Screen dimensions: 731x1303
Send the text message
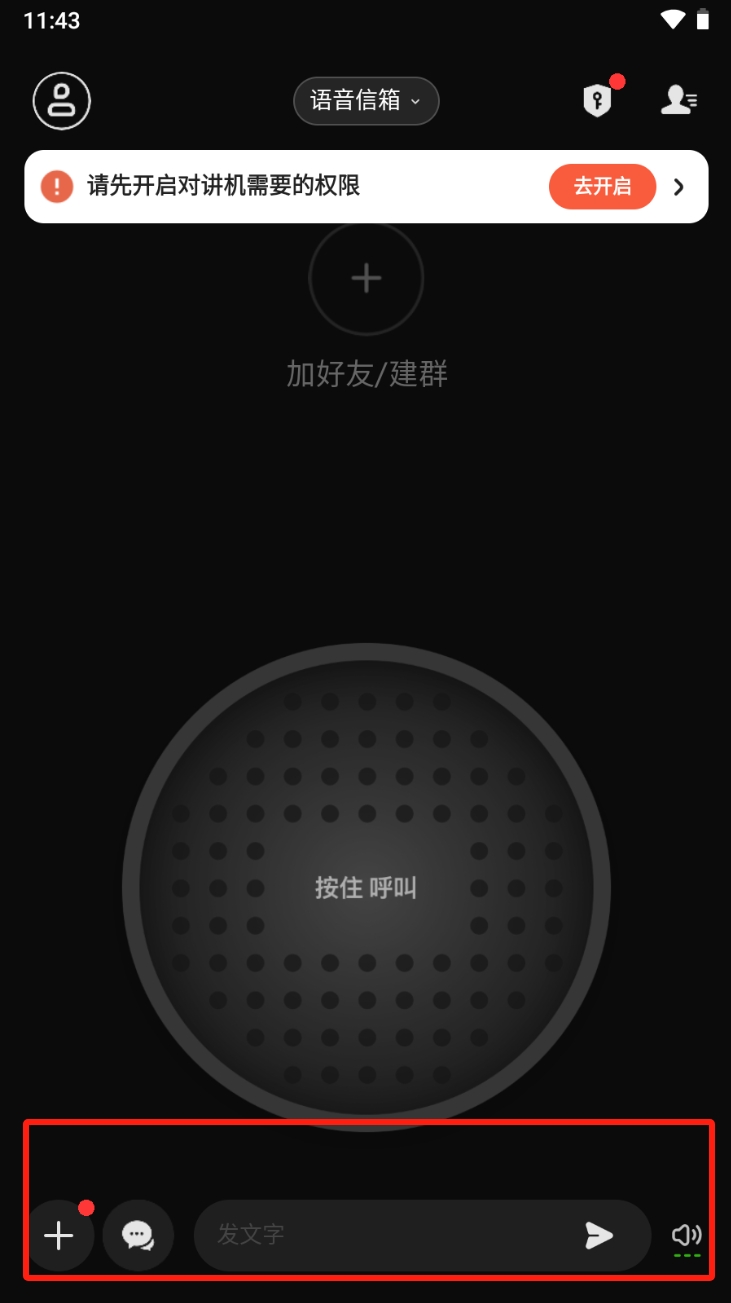click(x=599, y=1236)
